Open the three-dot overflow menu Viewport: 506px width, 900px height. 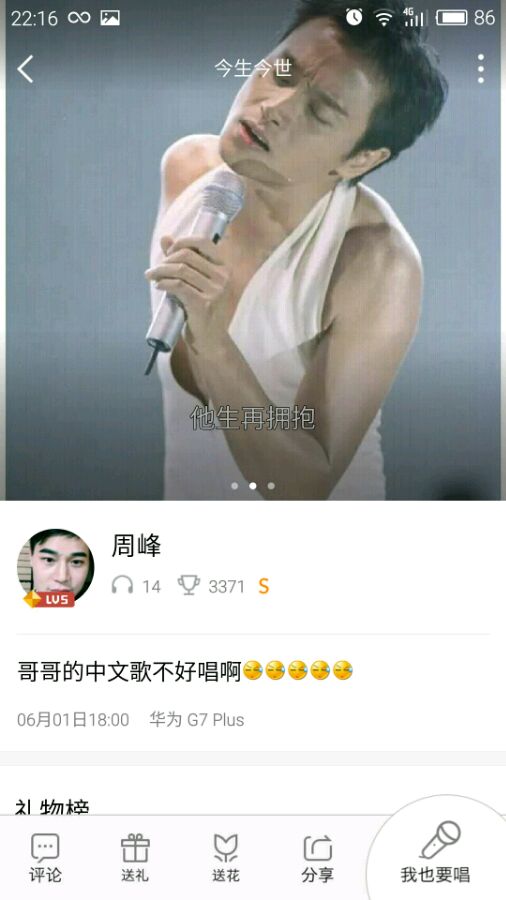(481, 69)
